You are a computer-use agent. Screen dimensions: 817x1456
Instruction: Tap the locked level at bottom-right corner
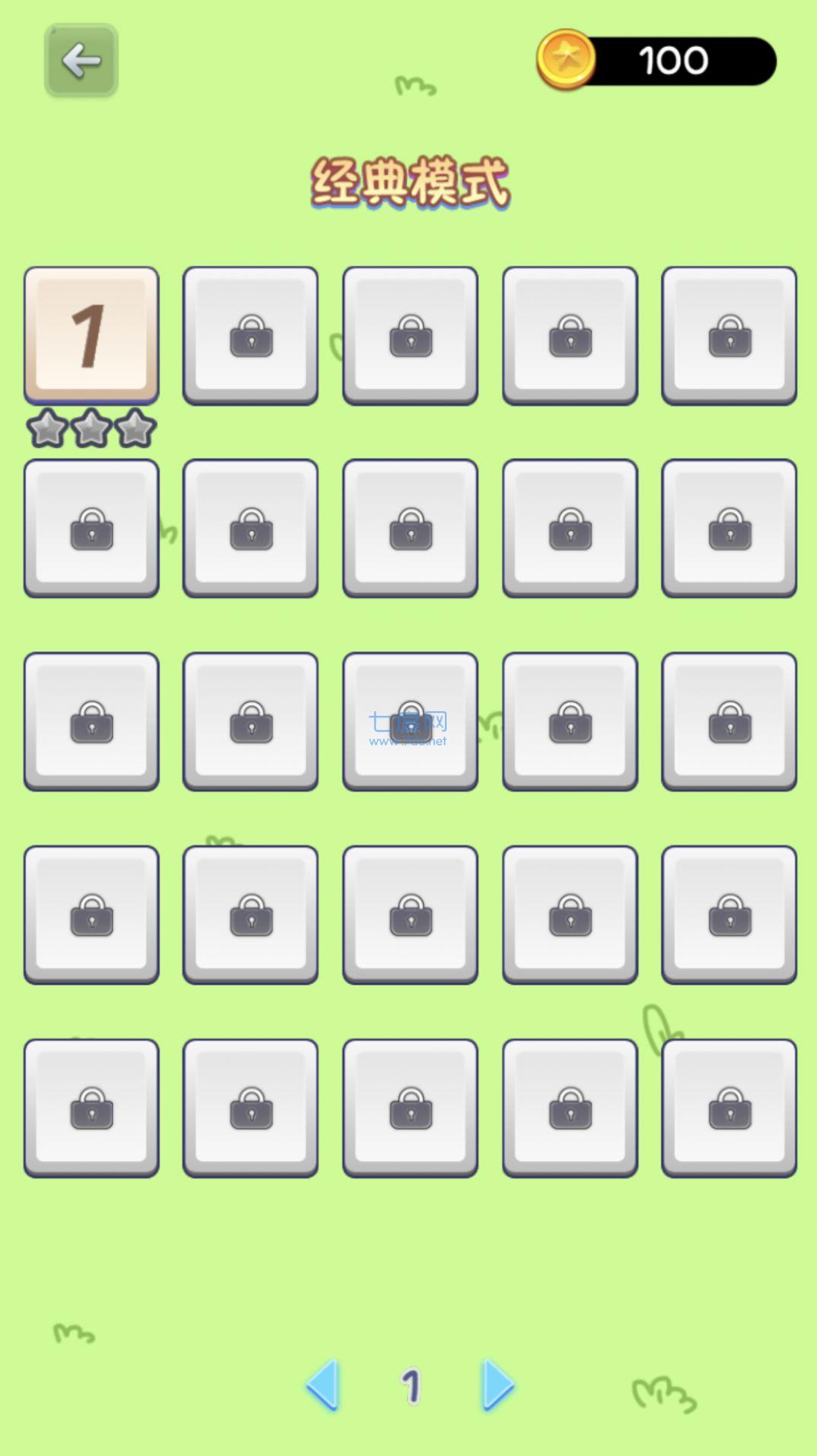click(729, 1109)
